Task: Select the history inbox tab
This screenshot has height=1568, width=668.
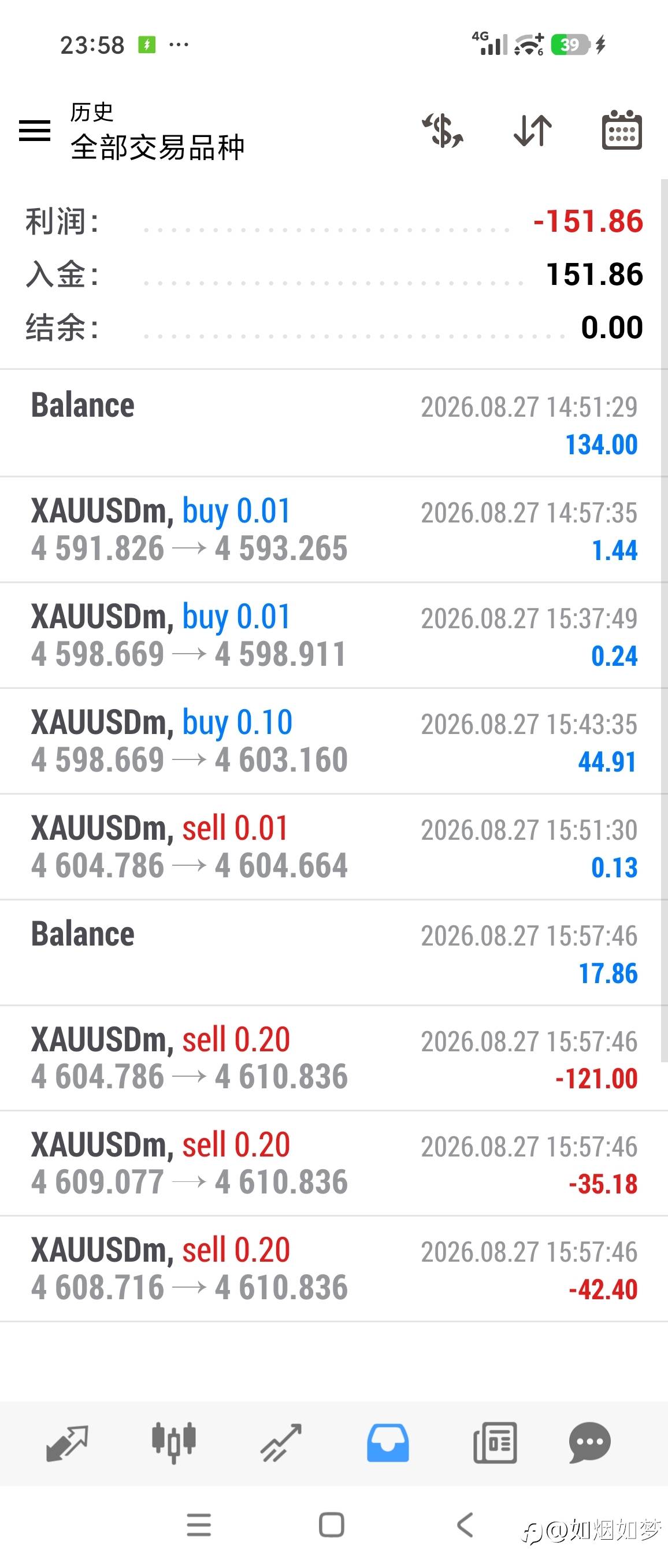Action: tap(388, 1443)
